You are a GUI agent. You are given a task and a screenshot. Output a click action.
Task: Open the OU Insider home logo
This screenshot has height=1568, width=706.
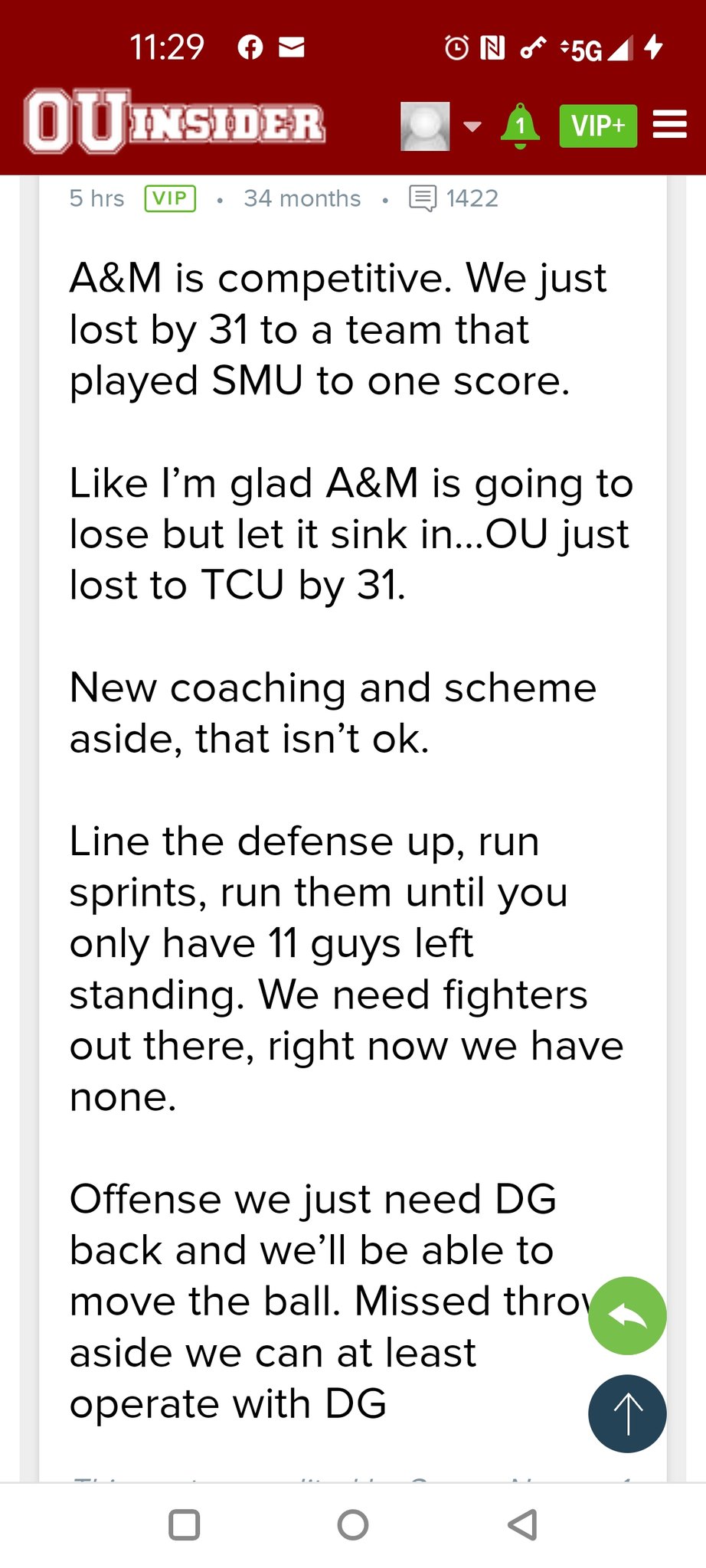[x=175, y=122]
